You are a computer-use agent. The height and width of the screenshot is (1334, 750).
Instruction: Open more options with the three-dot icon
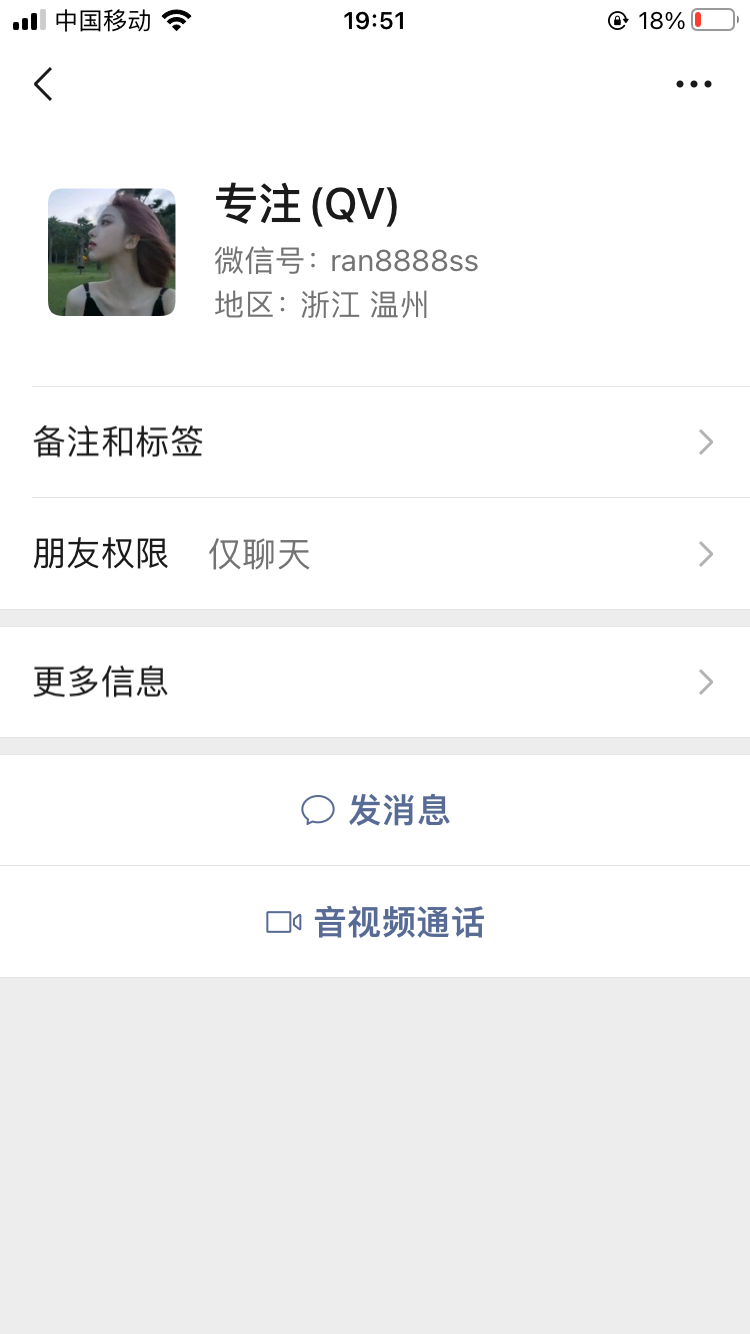(x=693, y=84)
